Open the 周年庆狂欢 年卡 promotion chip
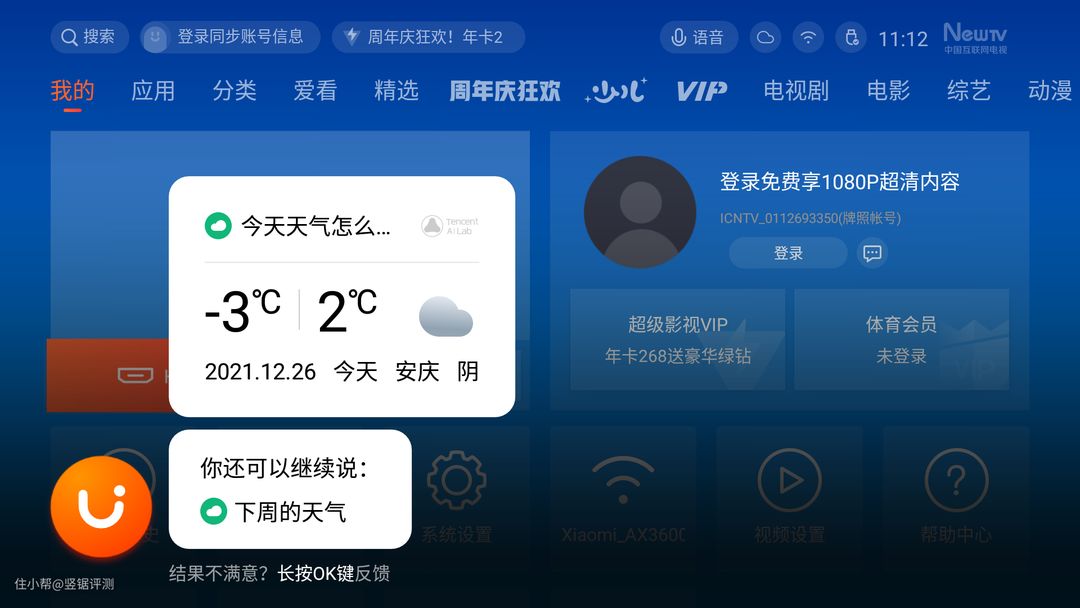Viewport: 1080px width, 608px height. 428,37
